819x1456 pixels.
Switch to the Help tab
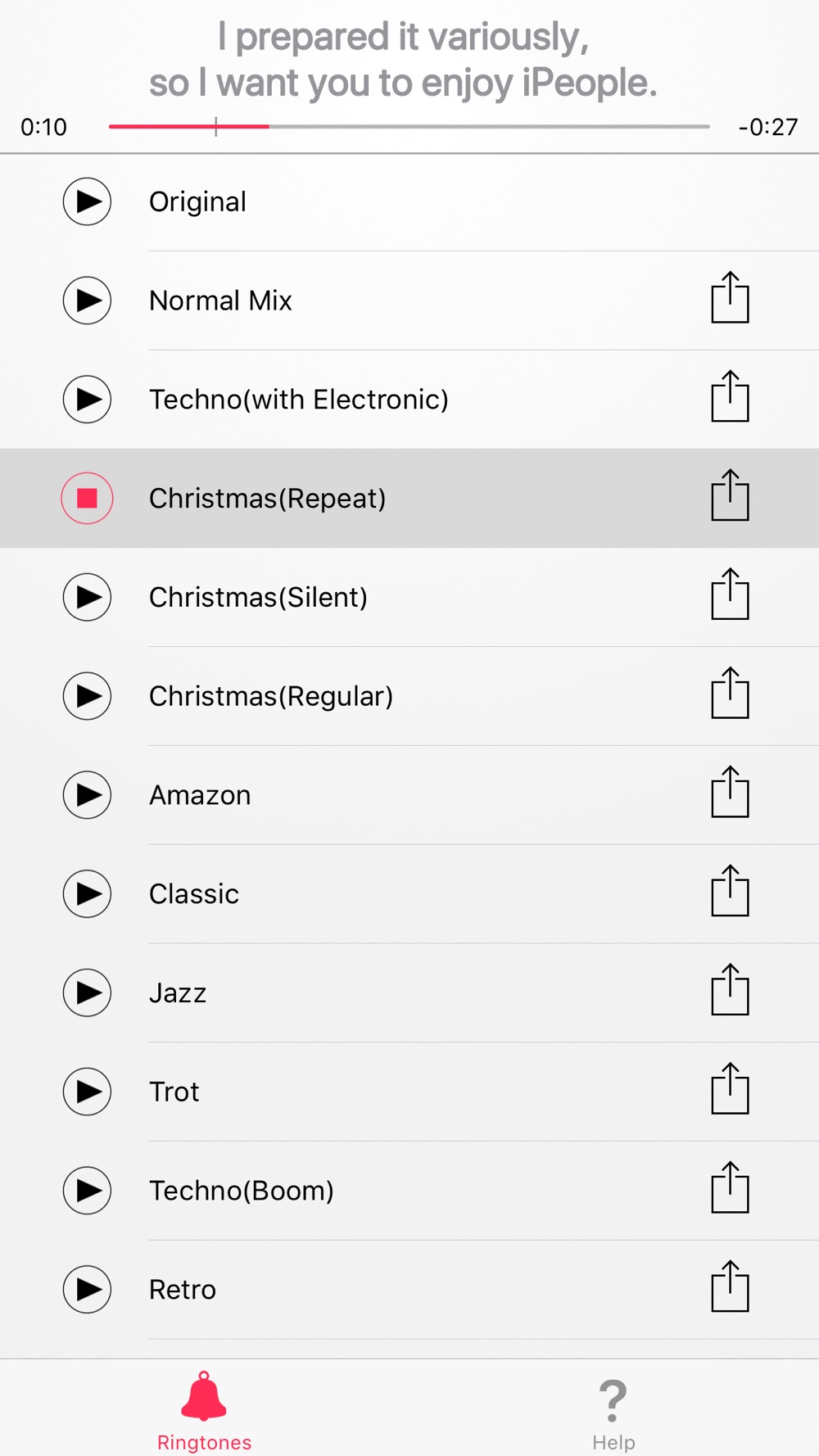613,1413
